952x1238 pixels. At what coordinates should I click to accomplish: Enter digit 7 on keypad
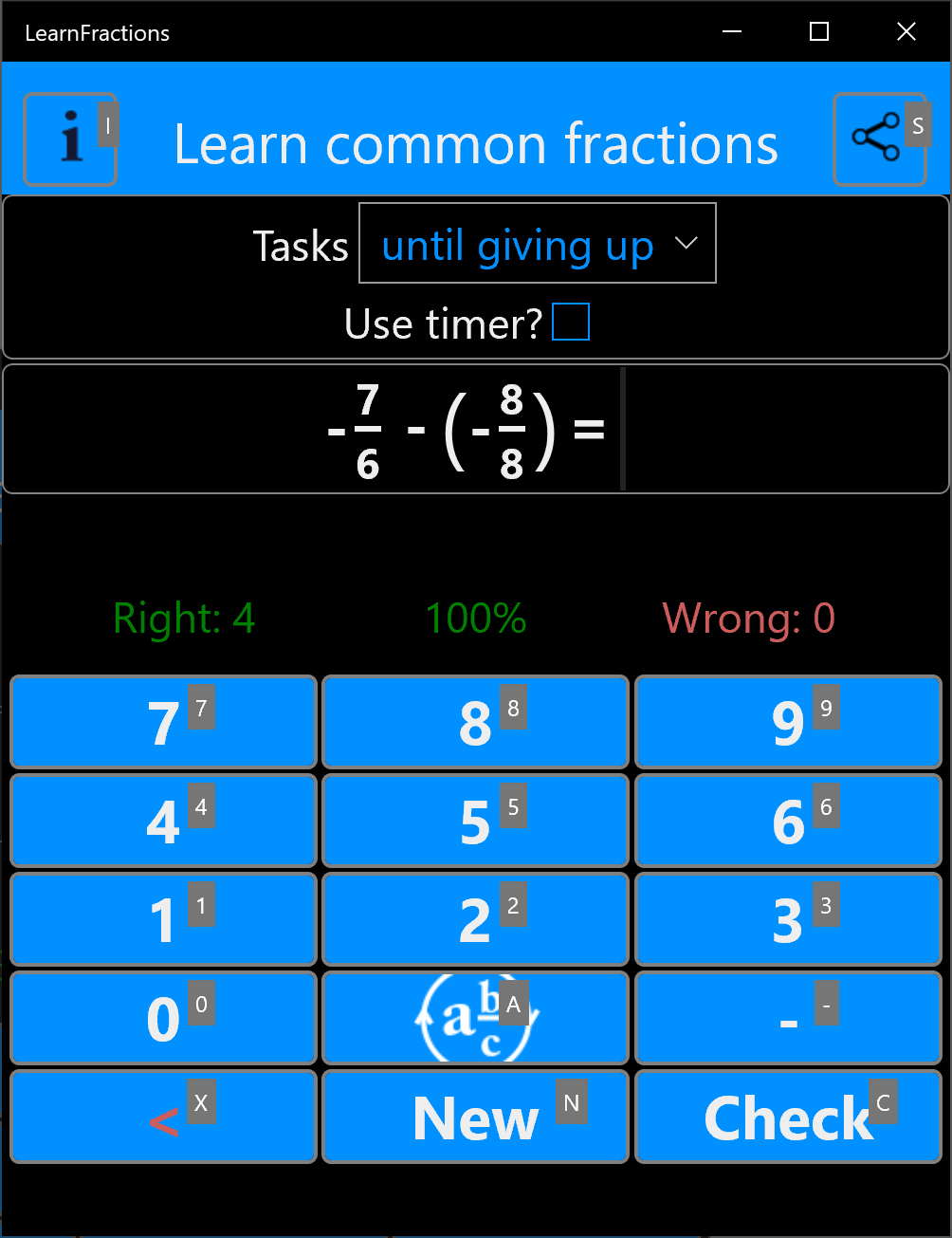click(x=163, y=722)
